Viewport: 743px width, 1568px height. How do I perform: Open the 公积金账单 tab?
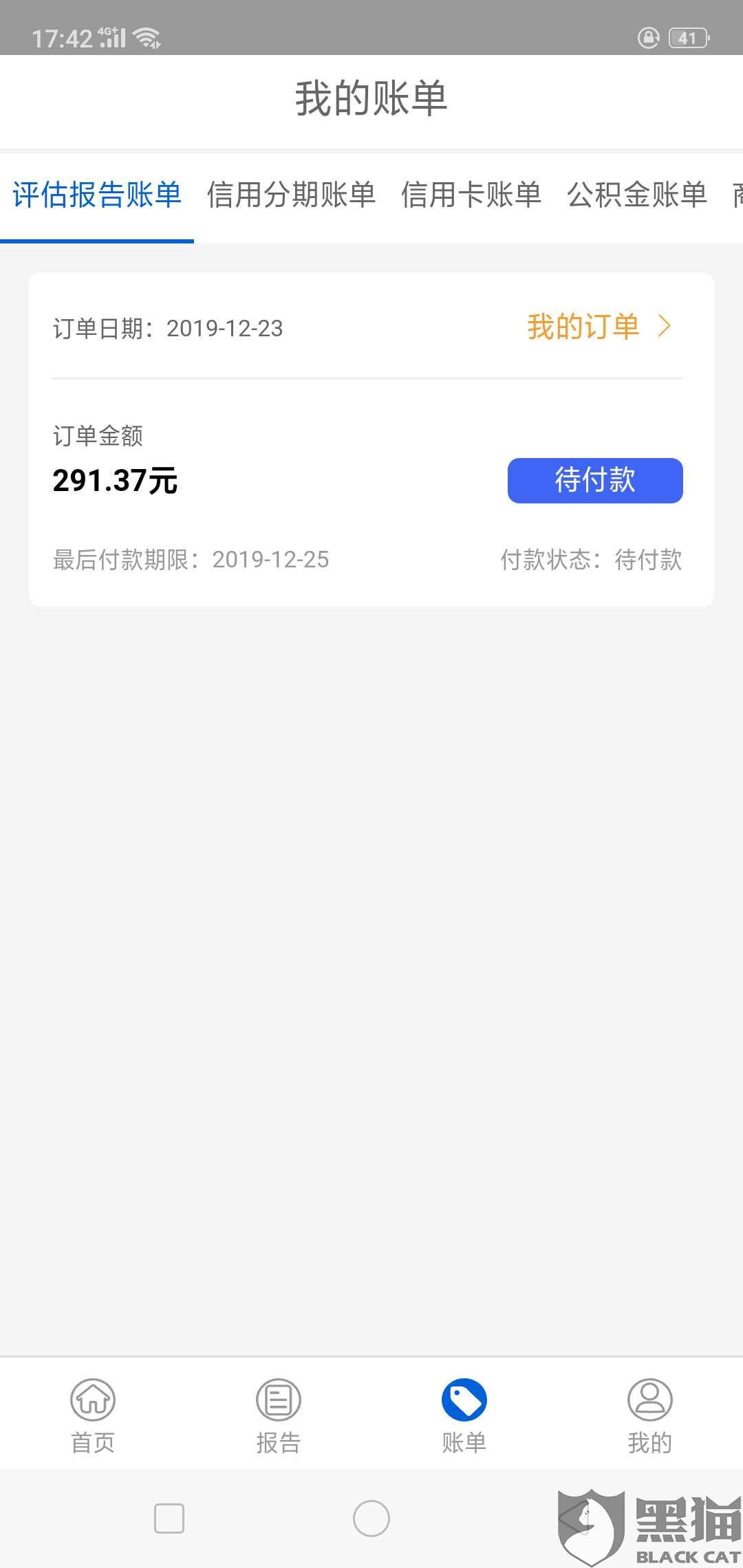[x=637, y=195]
